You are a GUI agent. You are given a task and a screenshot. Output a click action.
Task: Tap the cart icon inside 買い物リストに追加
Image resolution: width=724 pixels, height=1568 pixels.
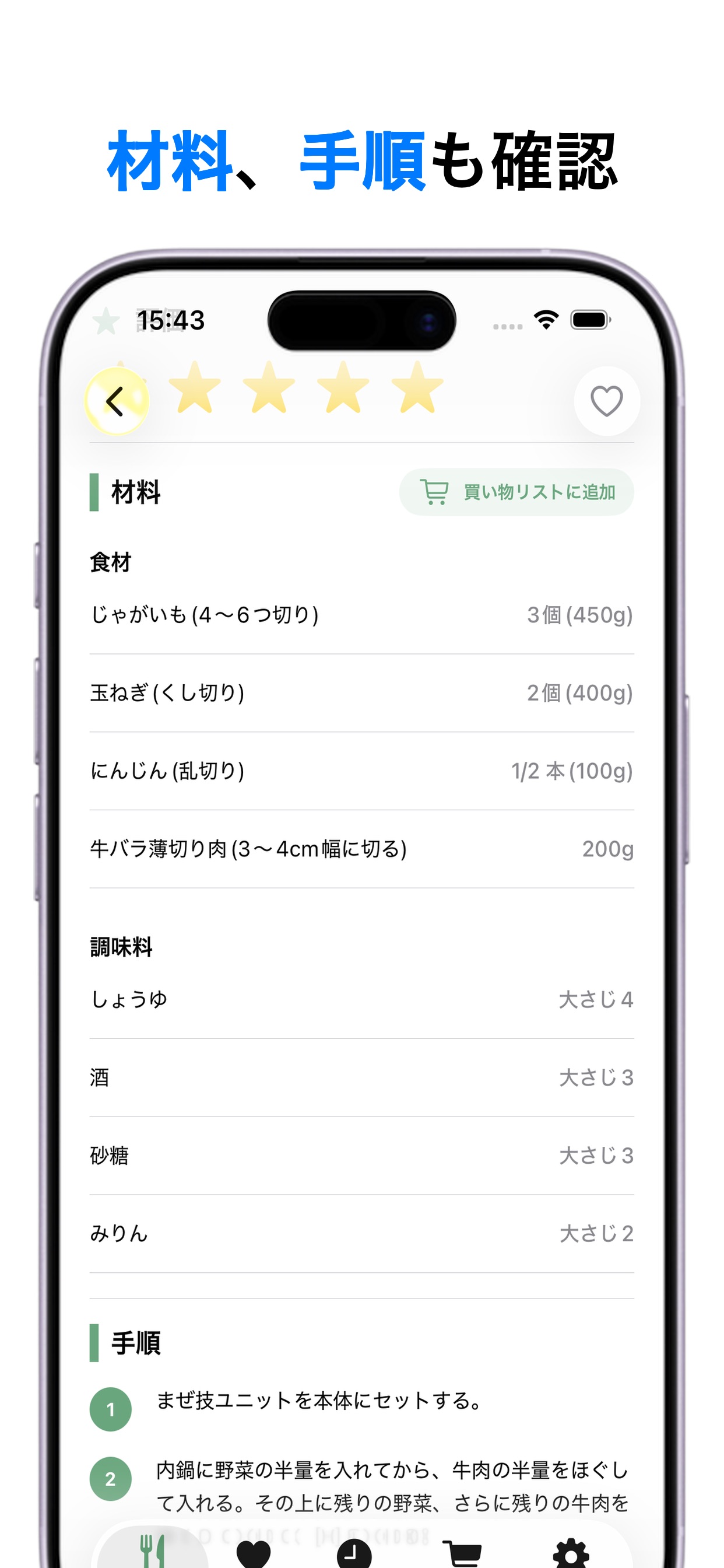(435, 492)
